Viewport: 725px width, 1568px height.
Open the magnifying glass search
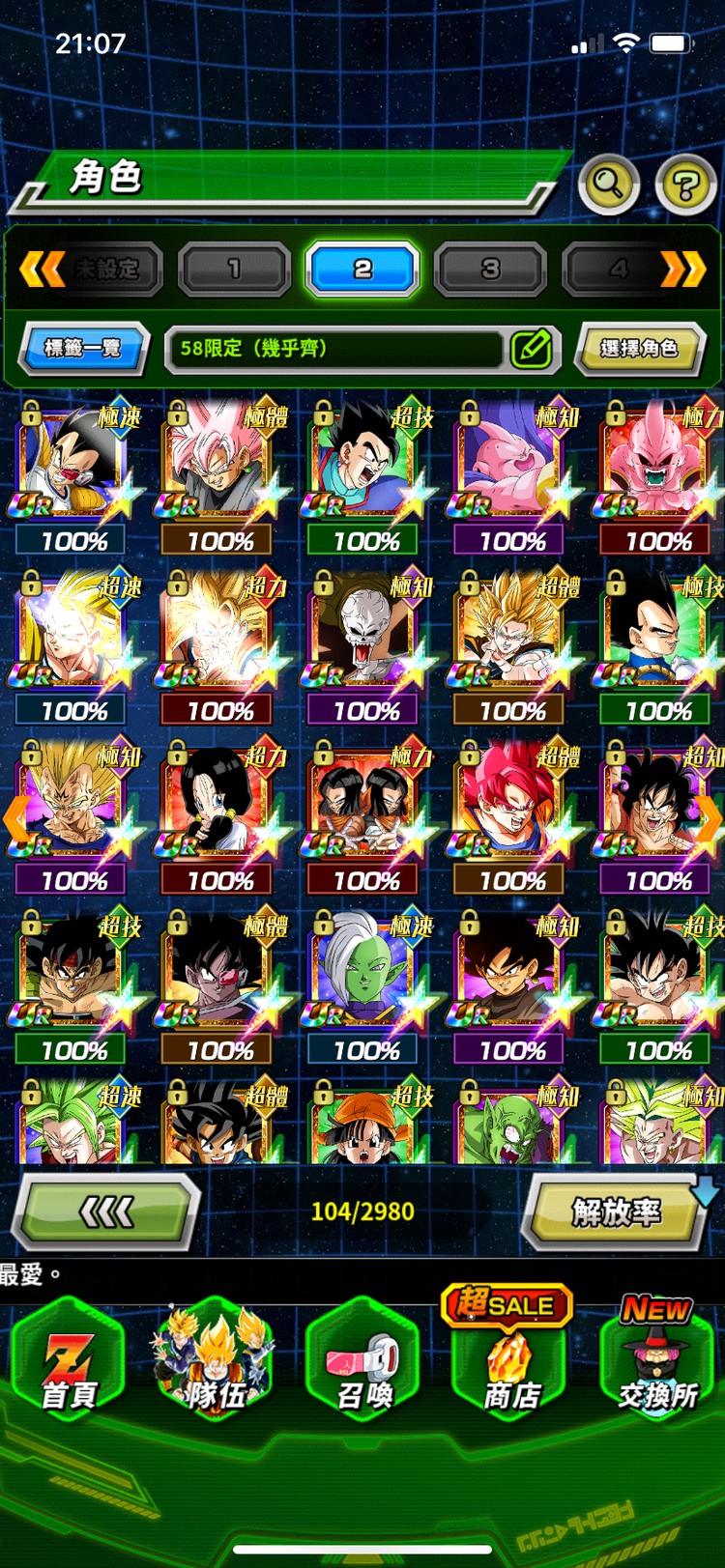(x=608, y=184)
